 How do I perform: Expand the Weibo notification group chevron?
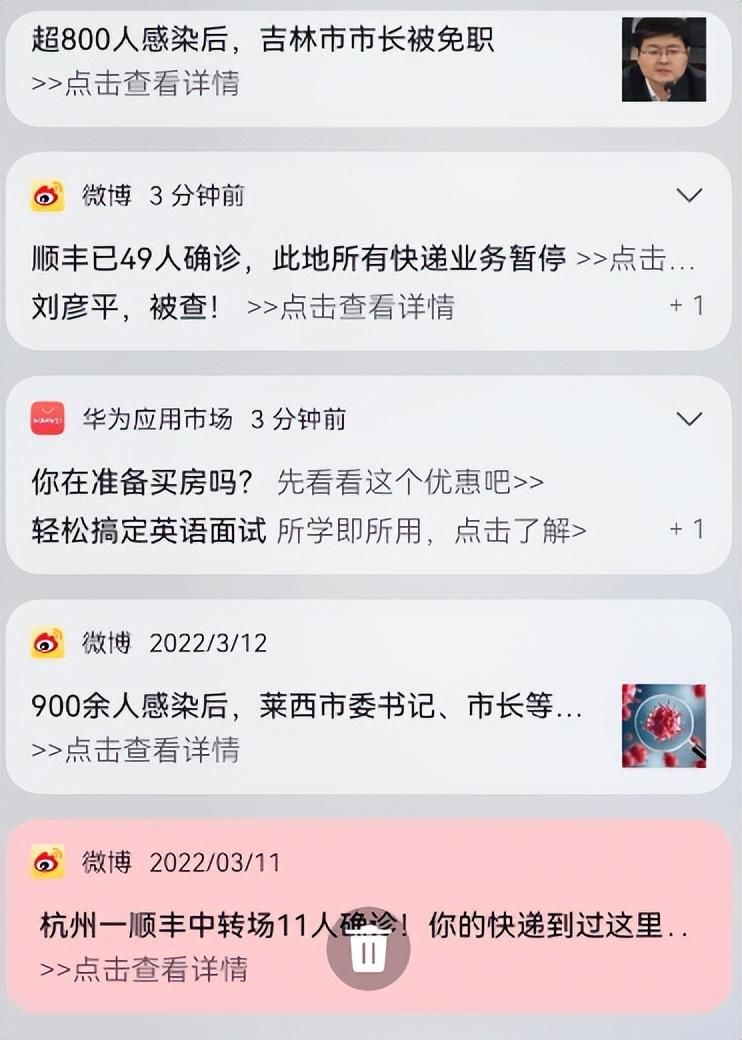(x=689, y=195)
